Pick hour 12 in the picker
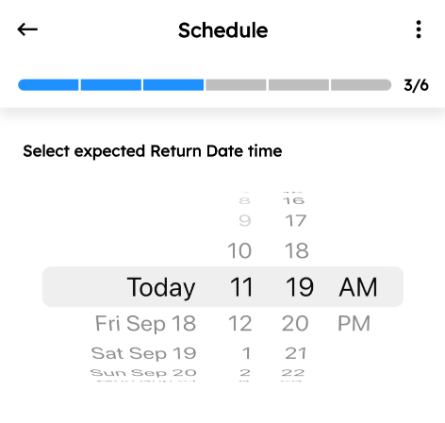445x423 pixels. point(240,323)
